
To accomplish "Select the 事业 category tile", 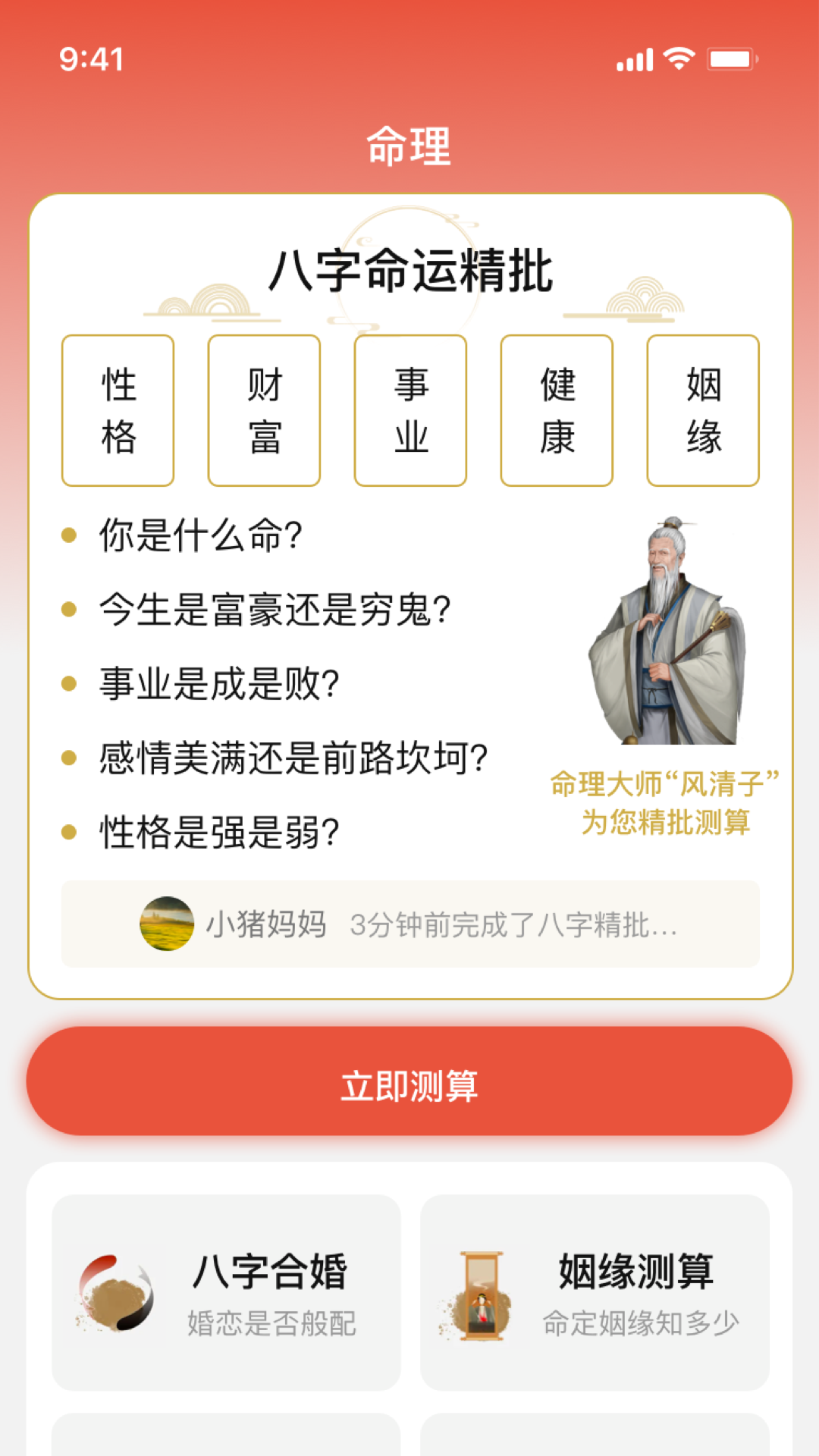I will (409, 409).
